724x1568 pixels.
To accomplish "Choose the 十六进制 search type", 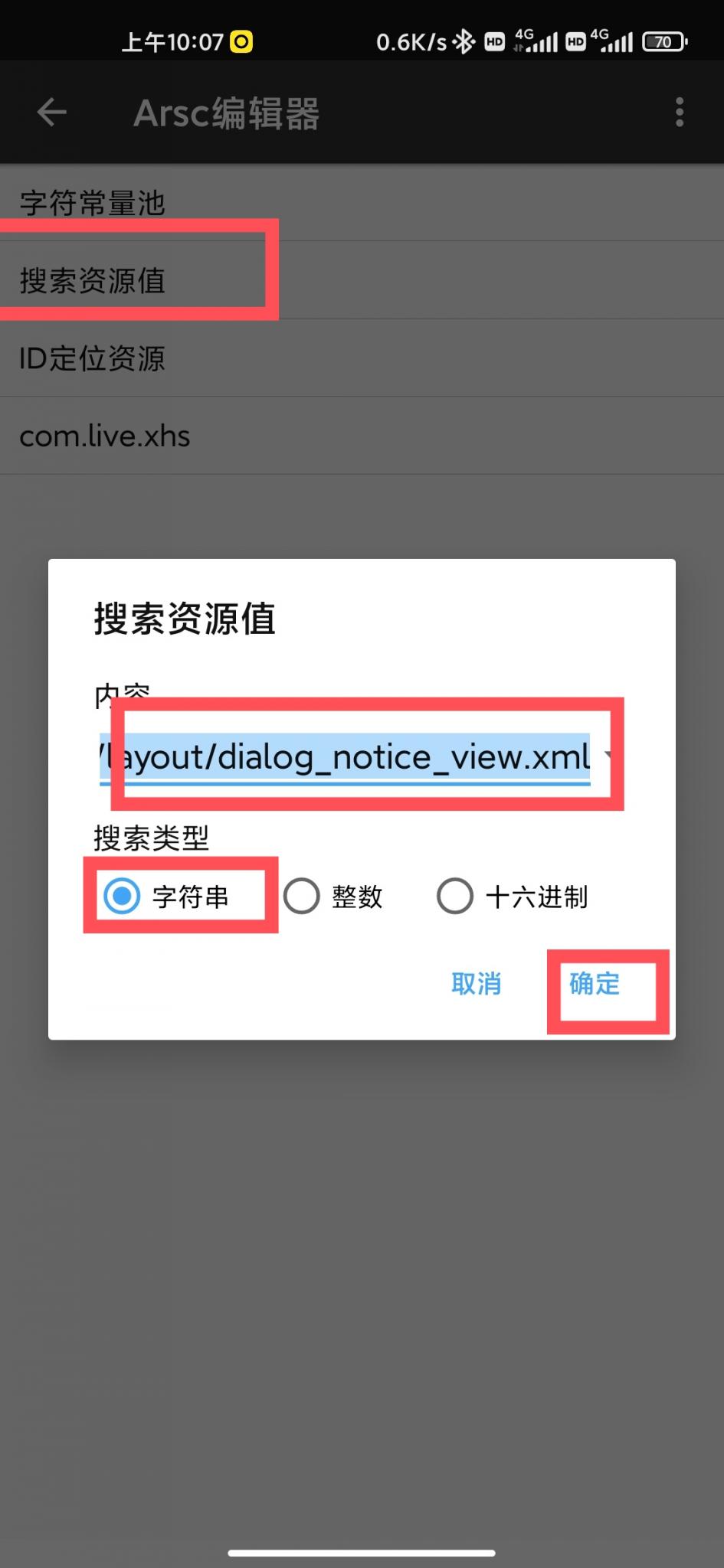I will pyautogui.click(x=455, y=896).
